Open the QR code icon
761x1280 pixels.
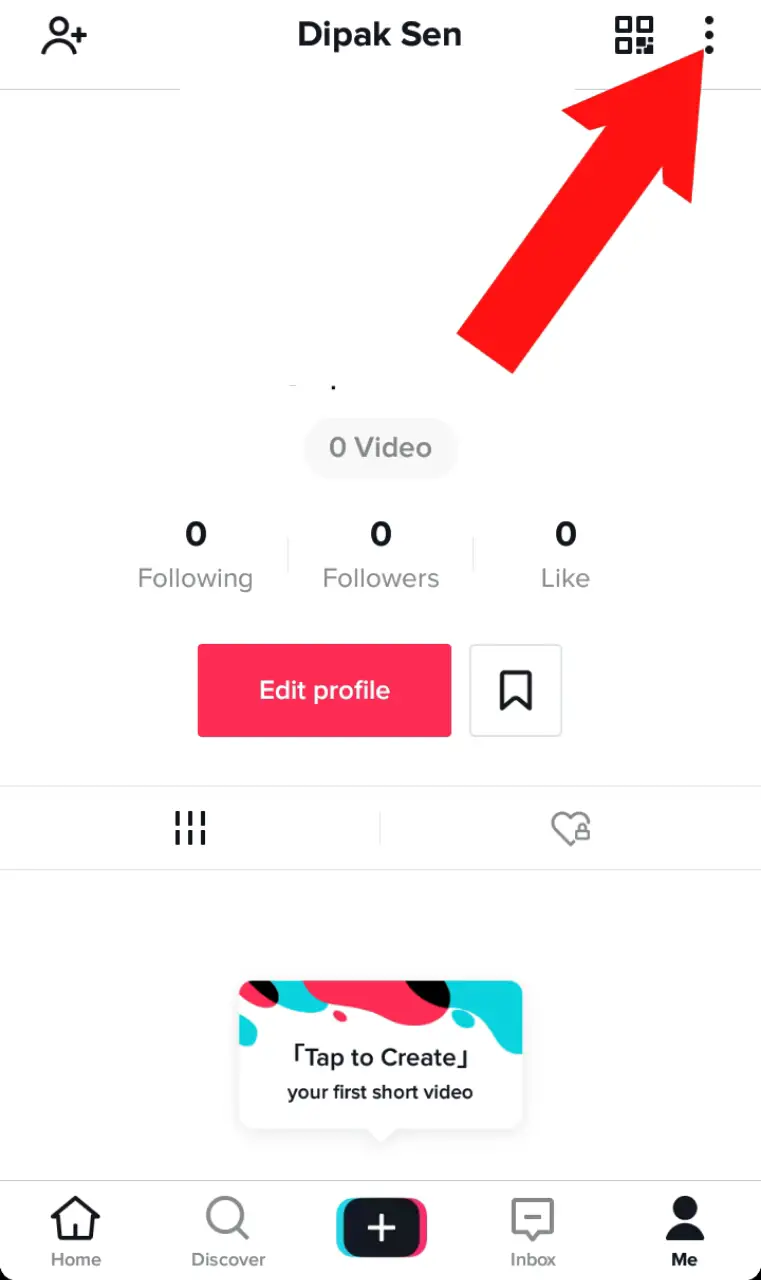tap(634, 35)
